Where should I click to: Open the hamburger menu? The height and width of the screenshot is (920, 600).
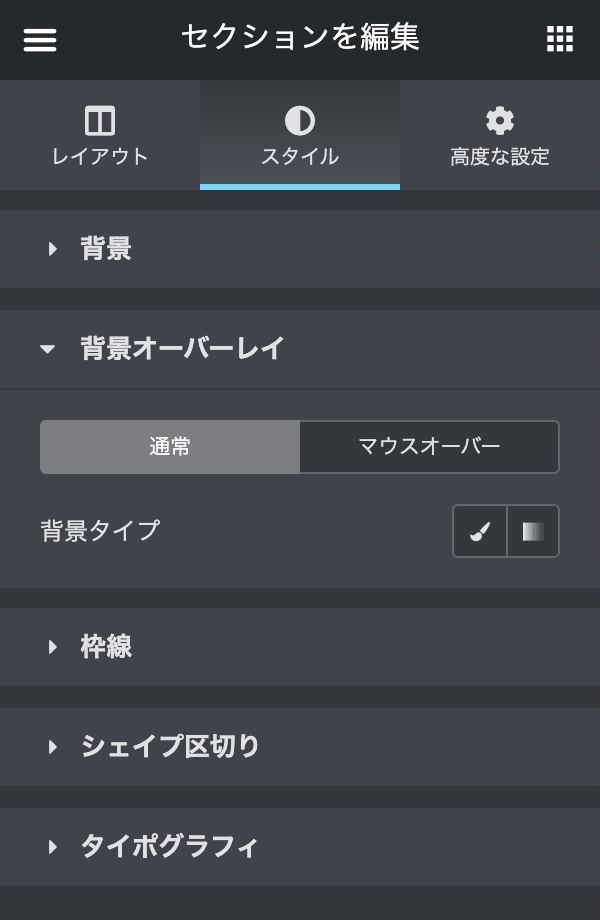(40, 39)
